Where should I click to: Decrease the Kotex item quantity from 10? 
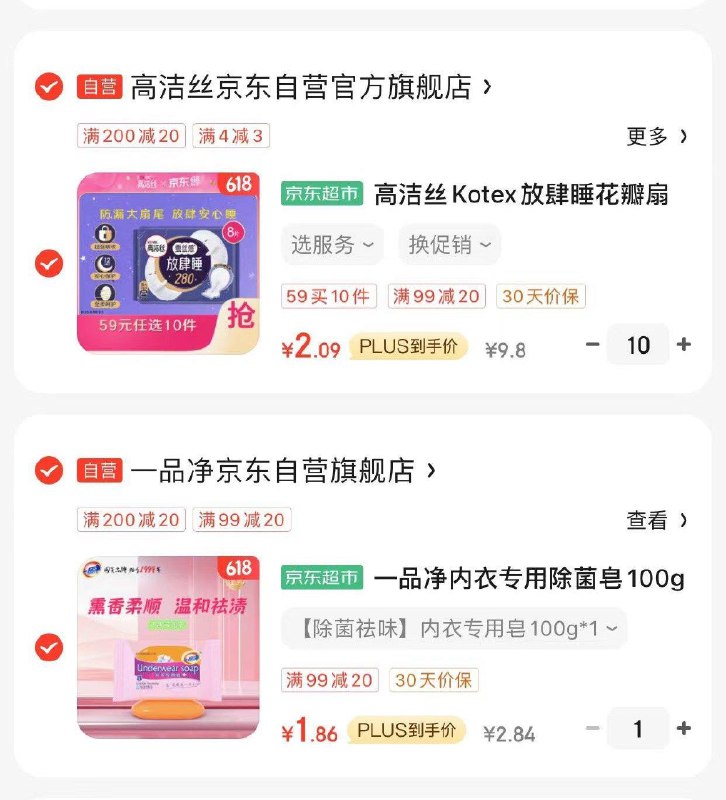593,345
